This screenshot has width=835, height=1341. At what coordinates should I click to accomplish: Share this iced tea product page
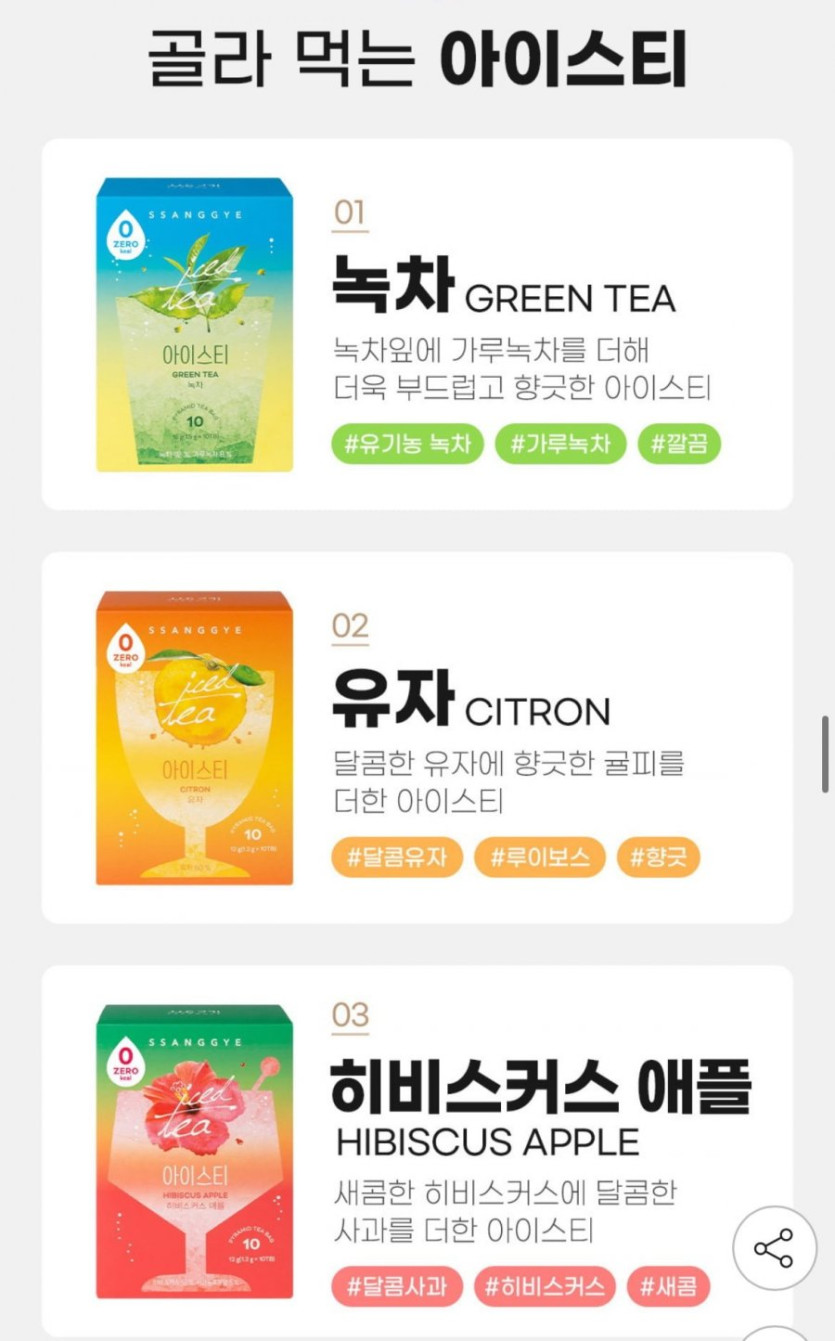click(x=774, y=1248)
